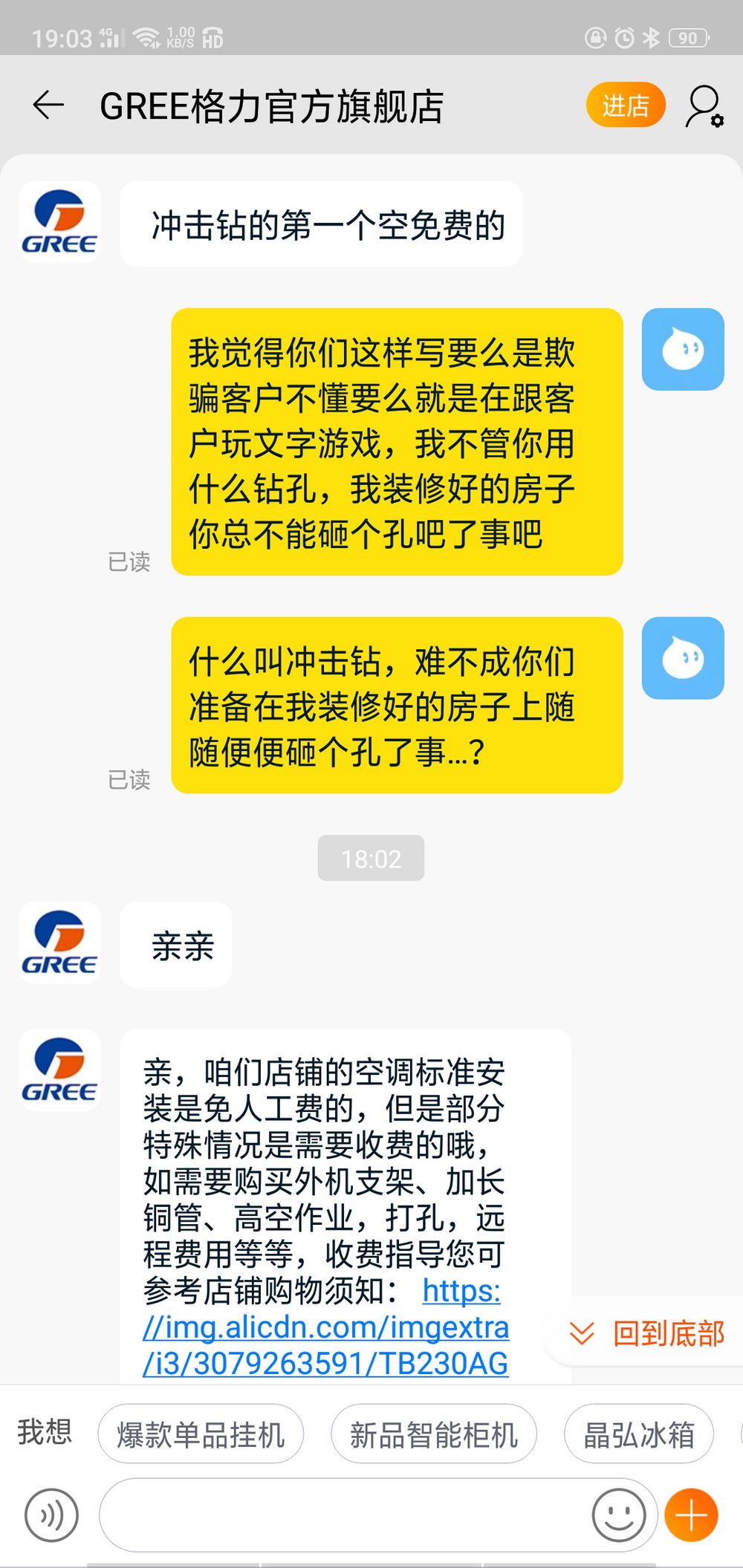This screenshot has width=743, height=1568.
Task: Focus the message text field
Action: coord(342,1515)
